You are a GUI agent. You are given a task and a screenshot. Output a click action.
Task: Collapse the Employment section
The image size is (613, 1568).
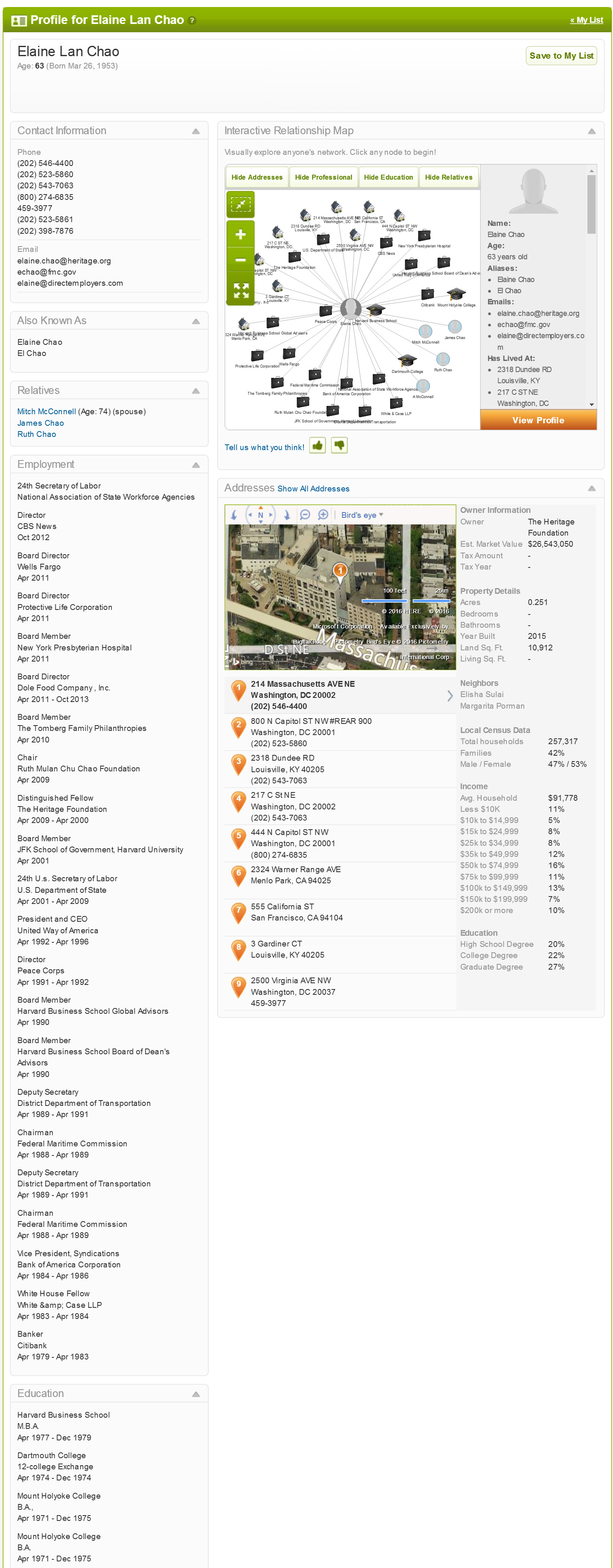[x=195, y=465]
